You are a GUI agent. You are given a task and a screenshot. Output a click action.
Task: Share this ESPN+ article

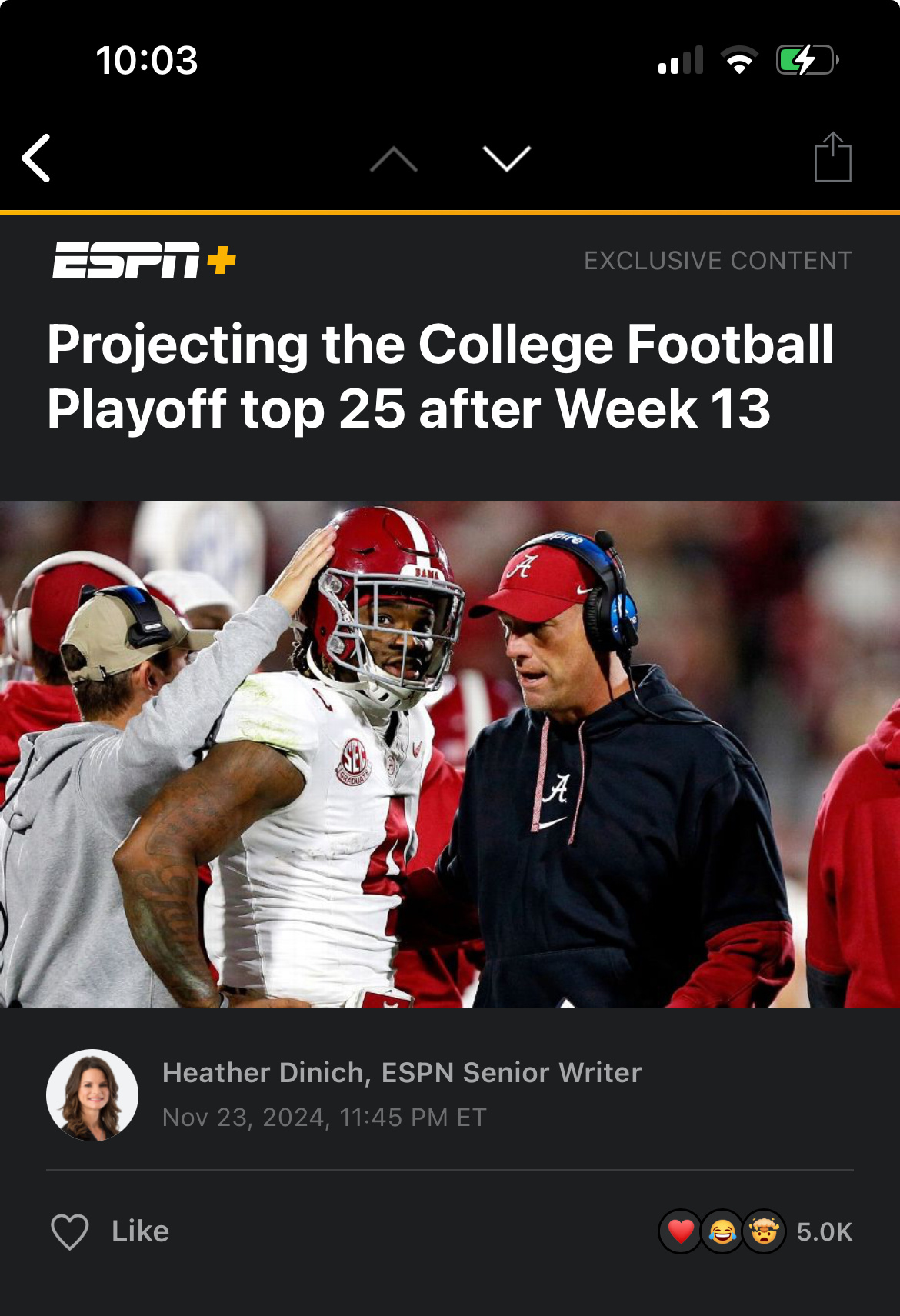832,158
